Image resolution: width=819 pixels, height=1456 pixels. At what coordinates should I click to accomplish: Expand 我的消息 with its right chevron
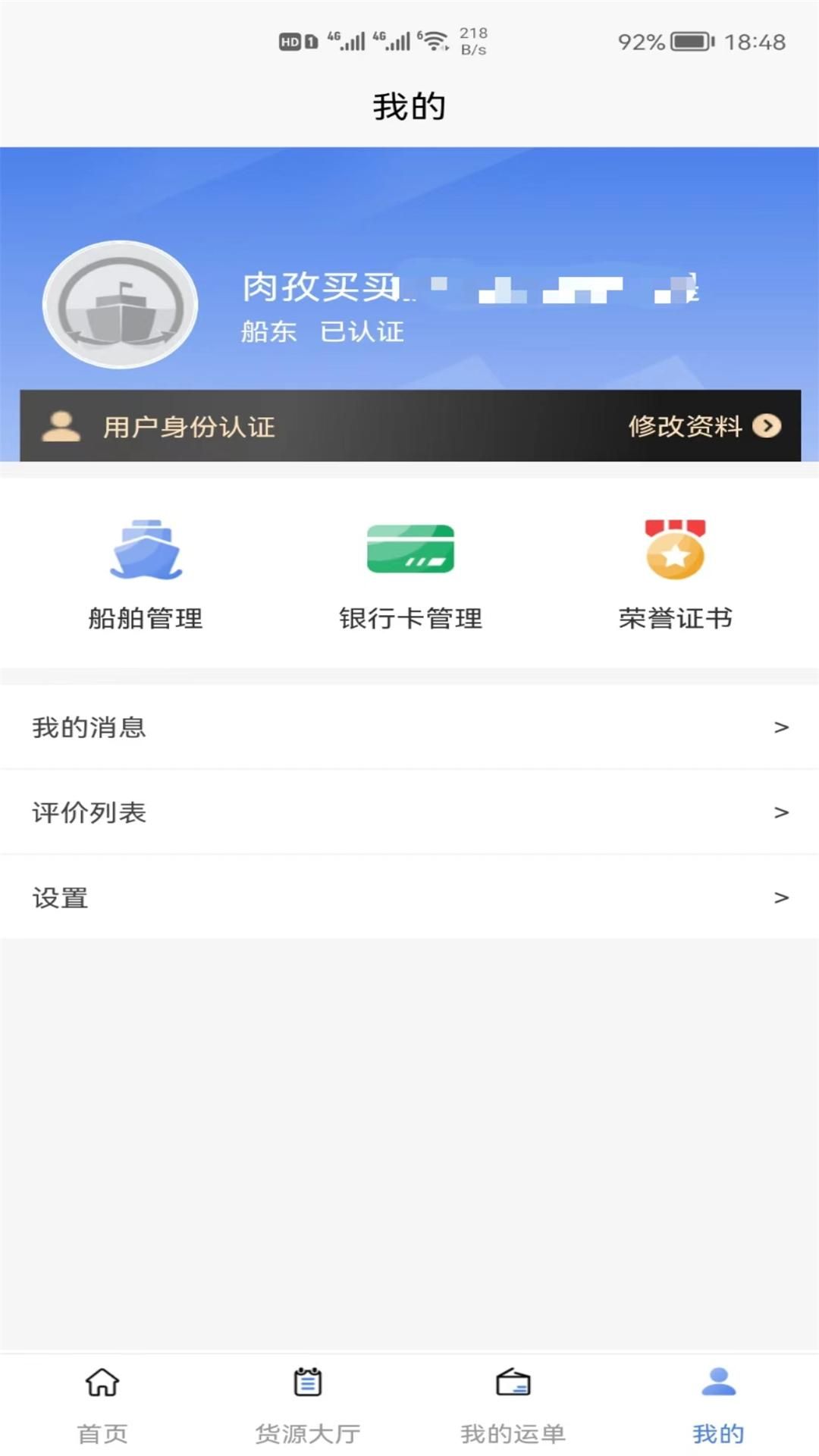[780, 728]
